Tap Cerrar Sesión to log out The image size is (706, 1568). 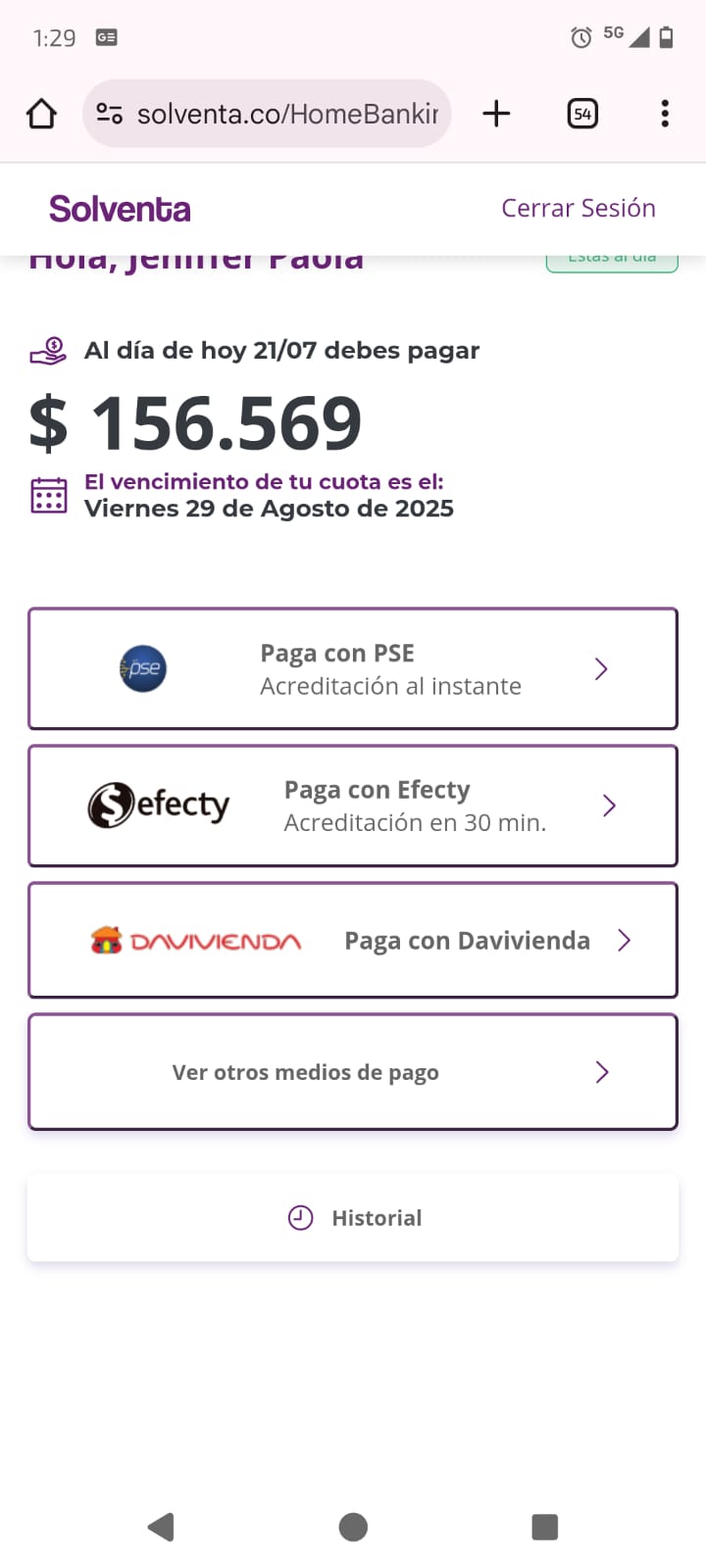coord(578,208)
